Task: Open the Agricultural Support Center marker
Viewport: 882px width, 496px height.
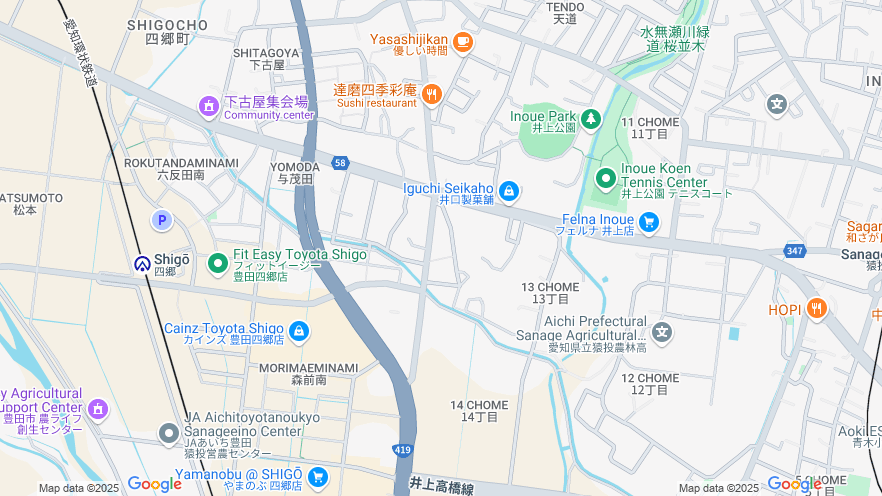Action: click(x=97, y=409)
